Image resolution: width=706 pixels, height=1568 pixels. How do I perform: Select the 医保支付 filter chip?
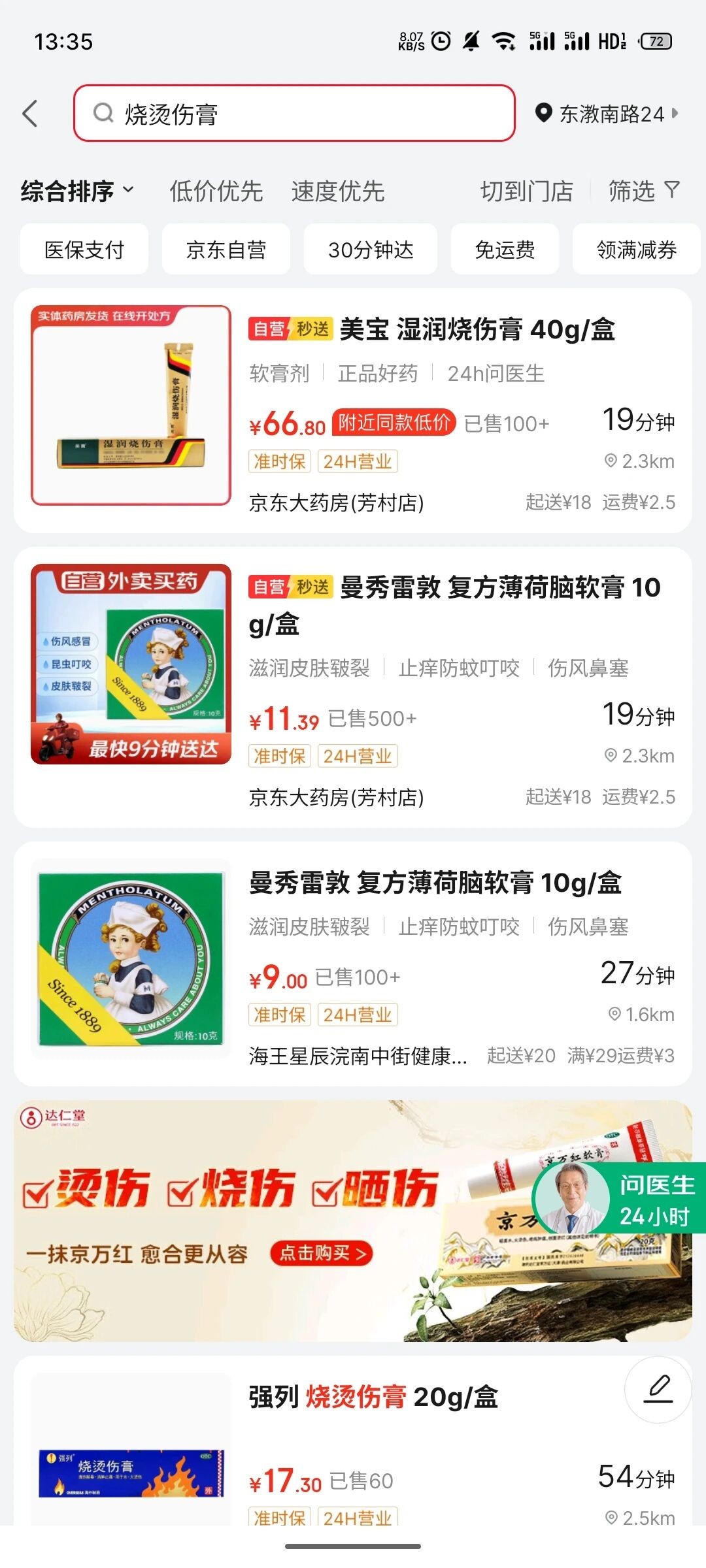tap(84, 250)
